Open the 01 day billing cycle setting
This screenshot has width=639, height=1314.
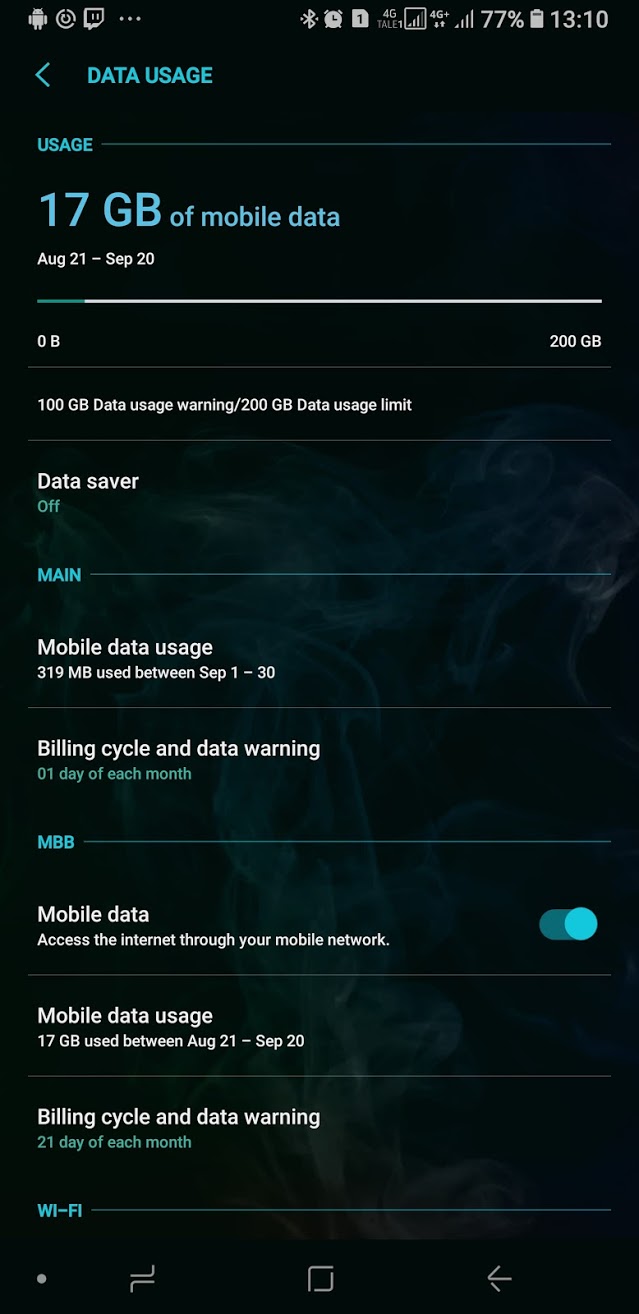click(x=319, y=759)
